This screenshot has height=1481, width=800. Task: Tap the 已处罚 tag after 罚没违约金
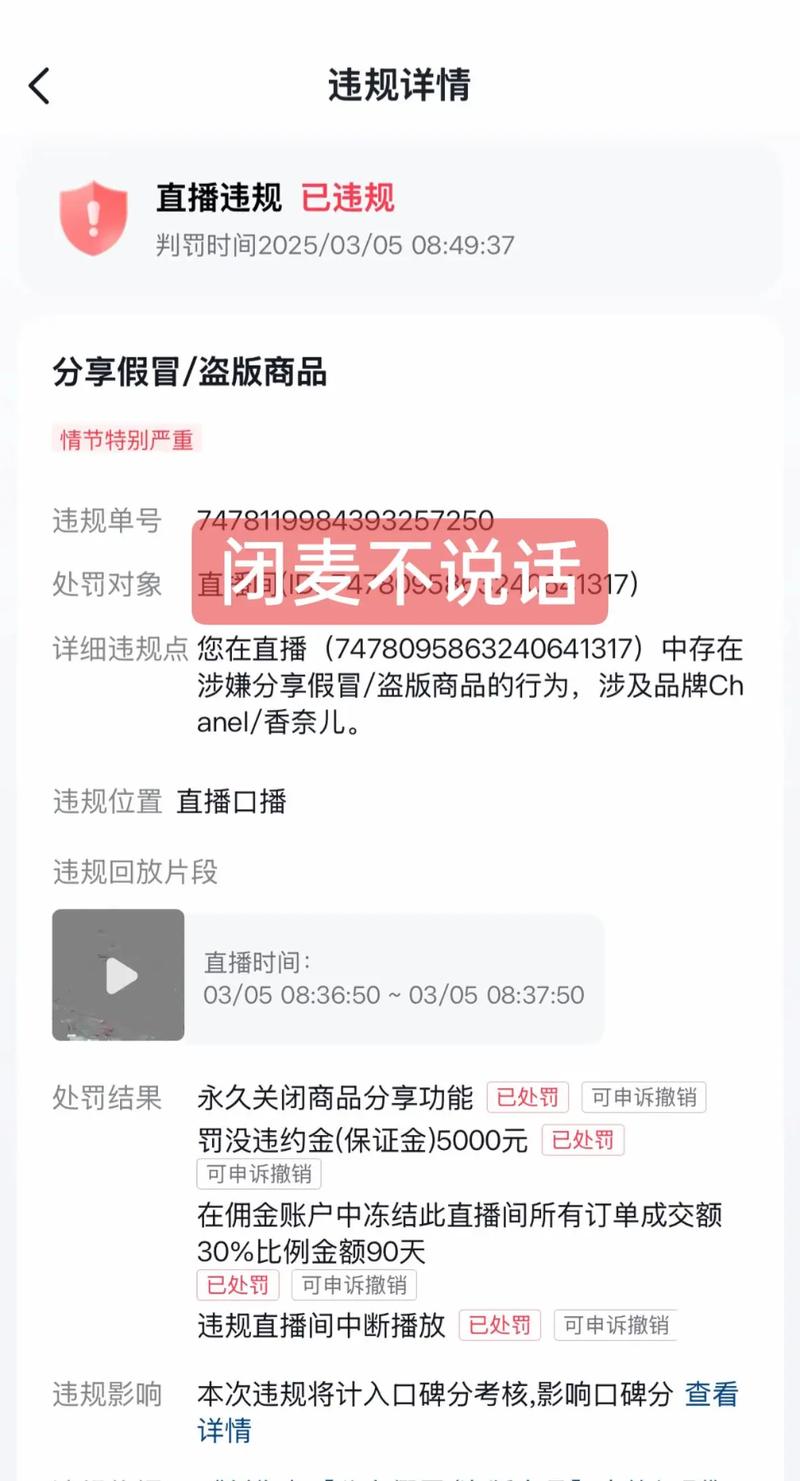[583, 1140]
